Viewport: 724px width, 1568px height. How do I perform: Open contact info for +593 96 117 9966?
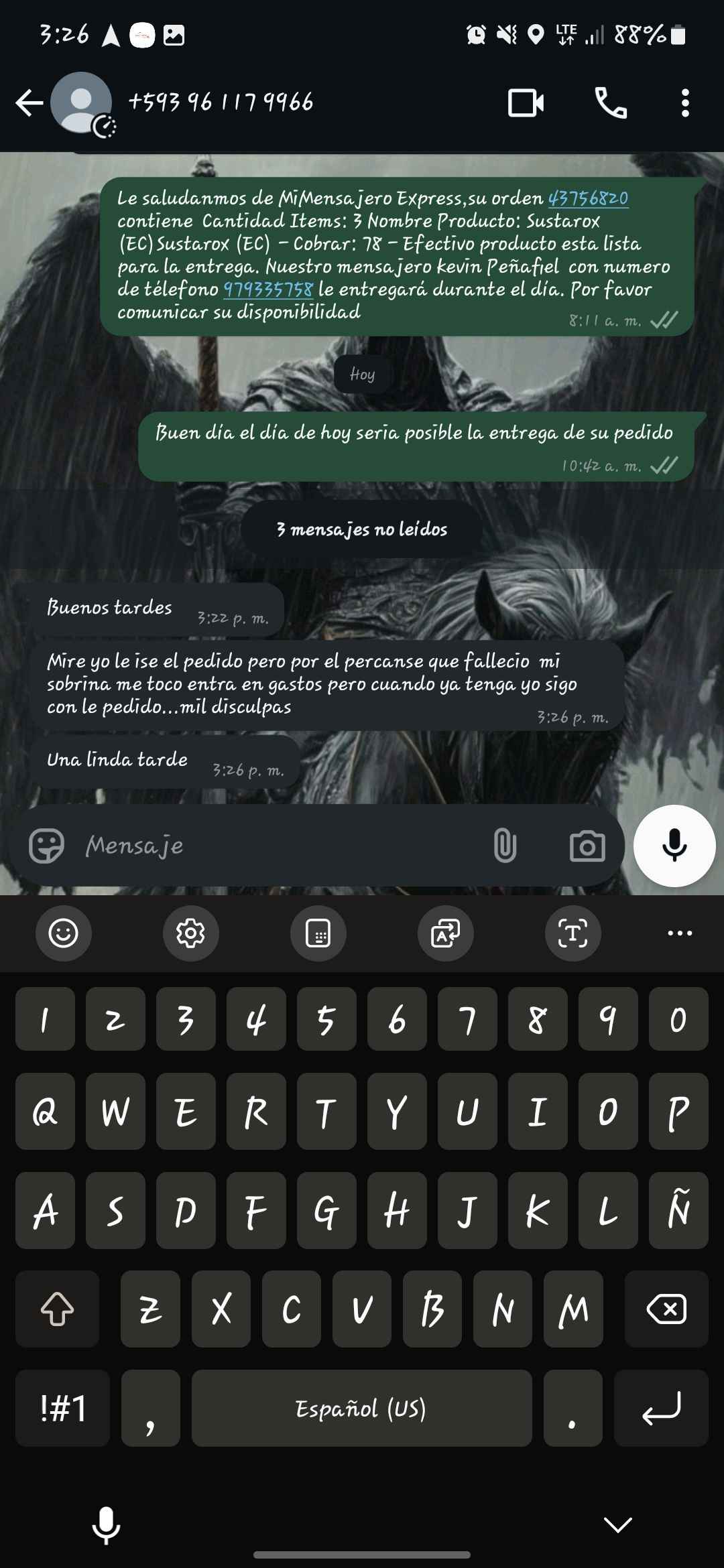tap(221, 102)
